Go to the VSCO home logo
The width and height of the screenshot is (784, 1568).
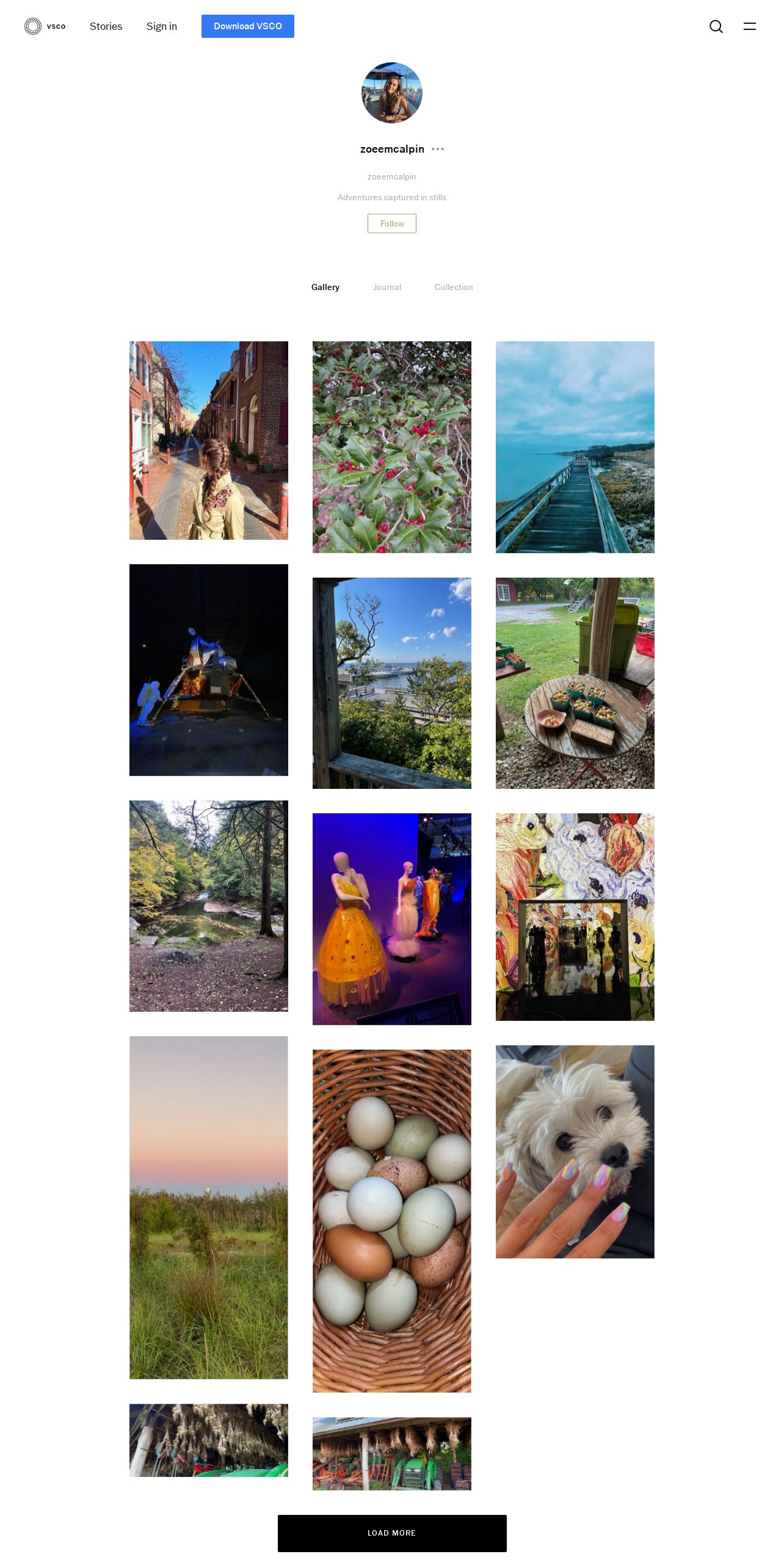tap(45, 26)
